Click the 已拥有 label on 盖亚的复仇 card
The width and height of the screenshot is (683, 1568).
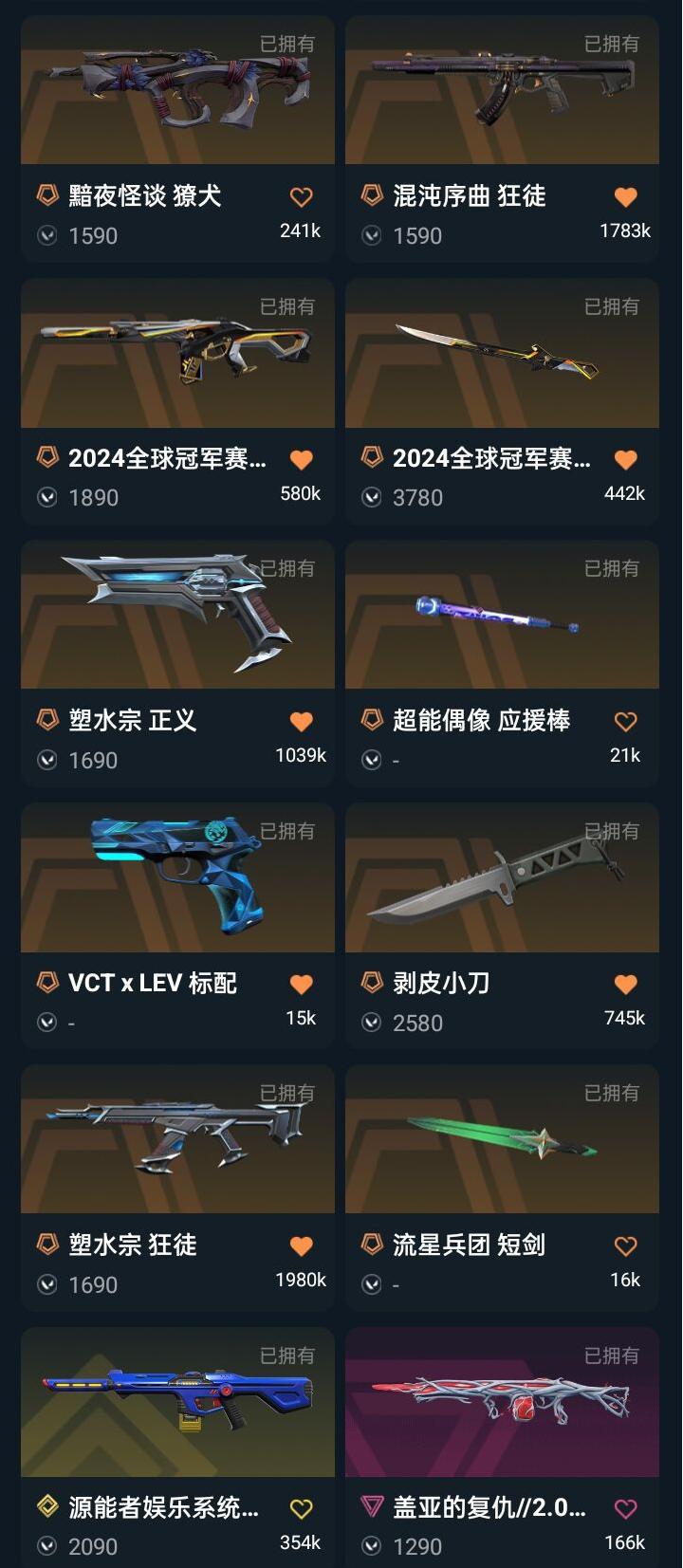pos(611,1356)
